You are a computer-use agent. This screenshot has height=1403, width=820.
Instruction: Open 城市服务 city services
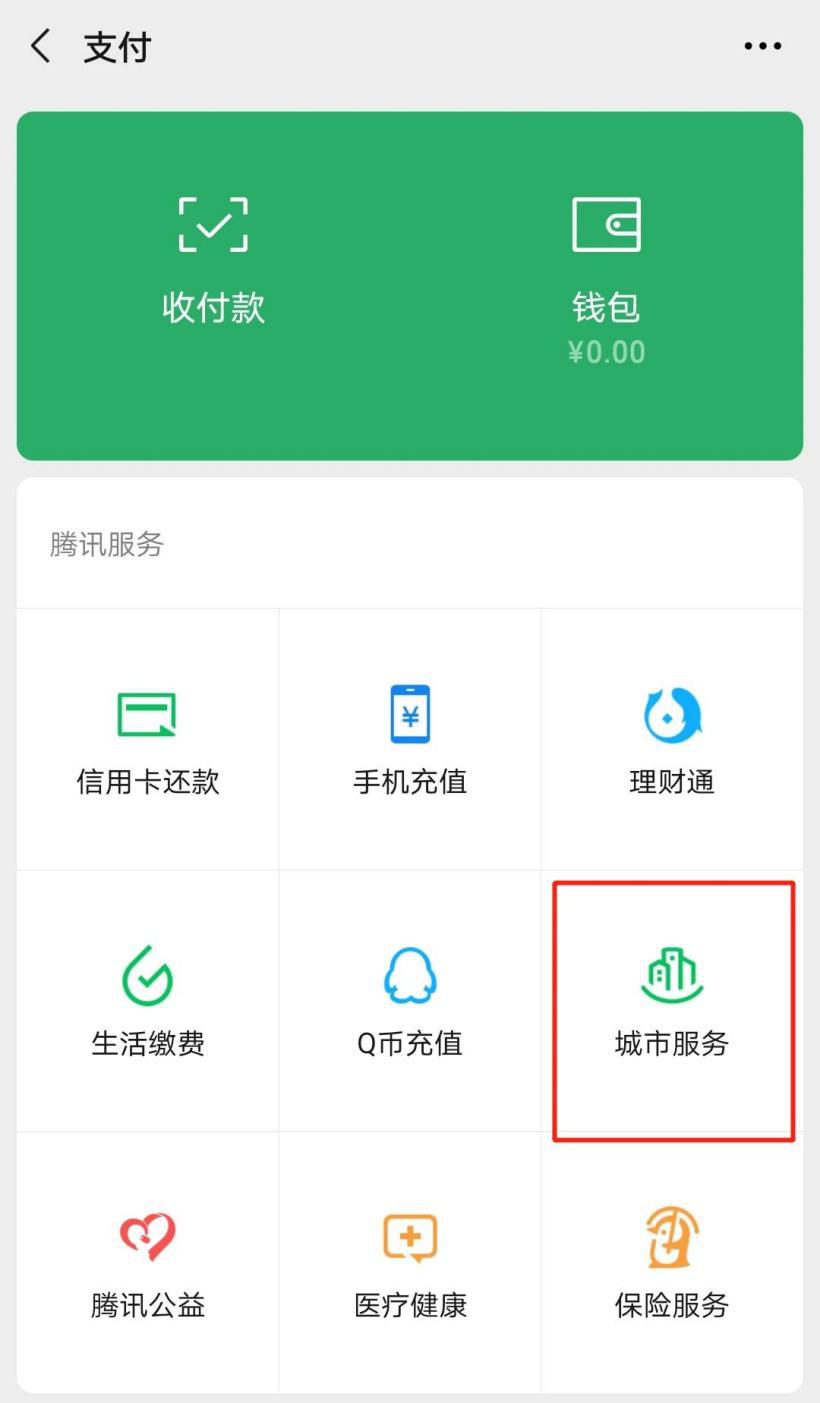[672, 1001]
